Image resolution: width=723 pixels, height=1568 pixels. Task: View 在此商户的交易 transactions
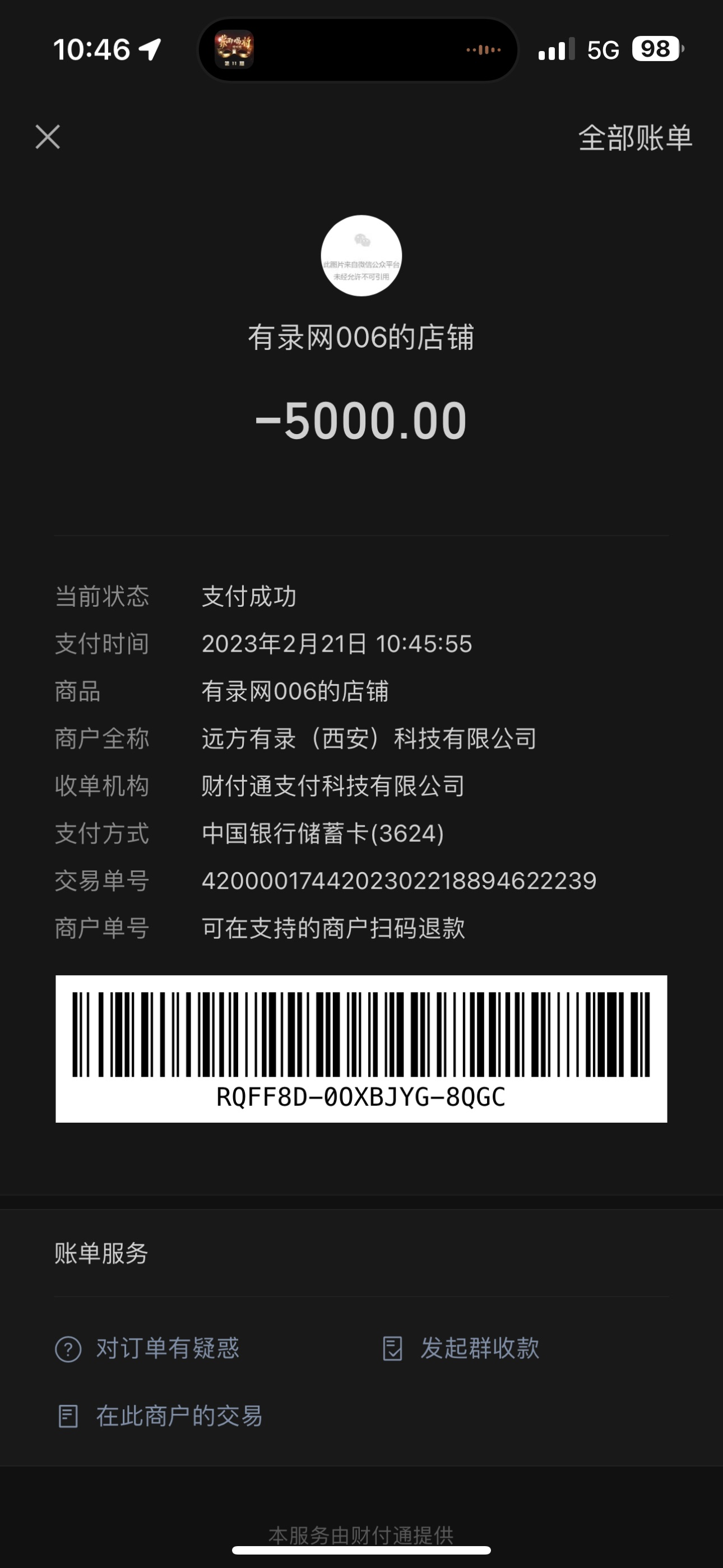pos(160,1416)
